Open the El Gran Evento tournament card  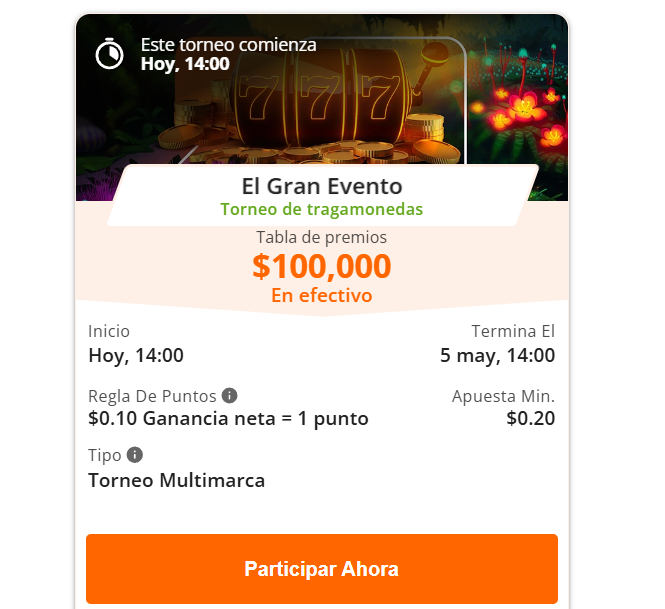click(x=321, y=186)
